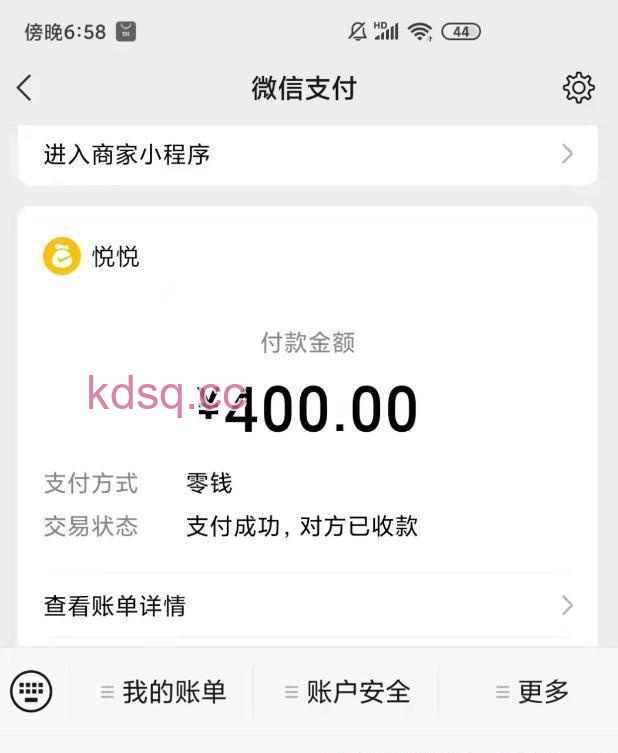618x753 pixels.
Task: Open the 我的账单 menu
Action: pyautogui.click(x=163, y=691)
